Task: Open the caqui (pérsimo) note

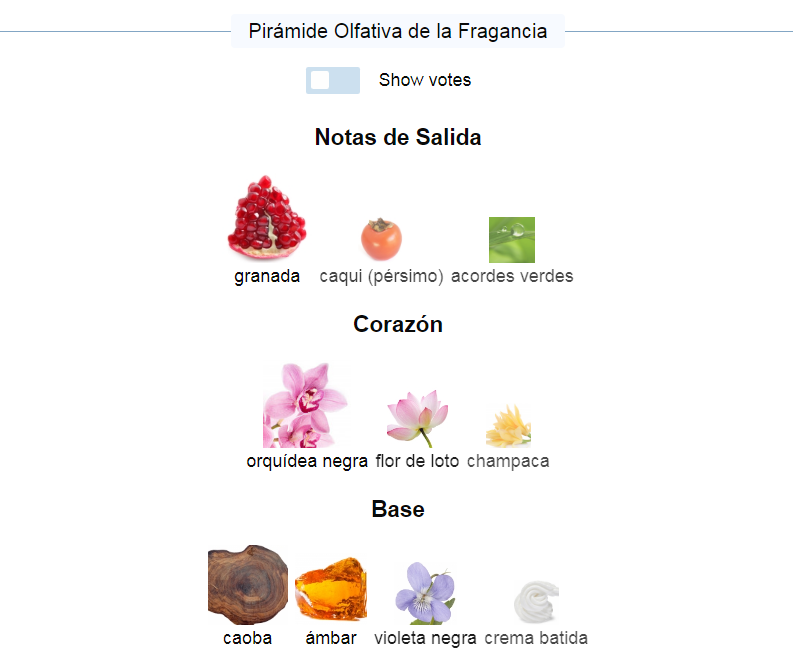Action: pyautogui.click(x=381, y=240)
